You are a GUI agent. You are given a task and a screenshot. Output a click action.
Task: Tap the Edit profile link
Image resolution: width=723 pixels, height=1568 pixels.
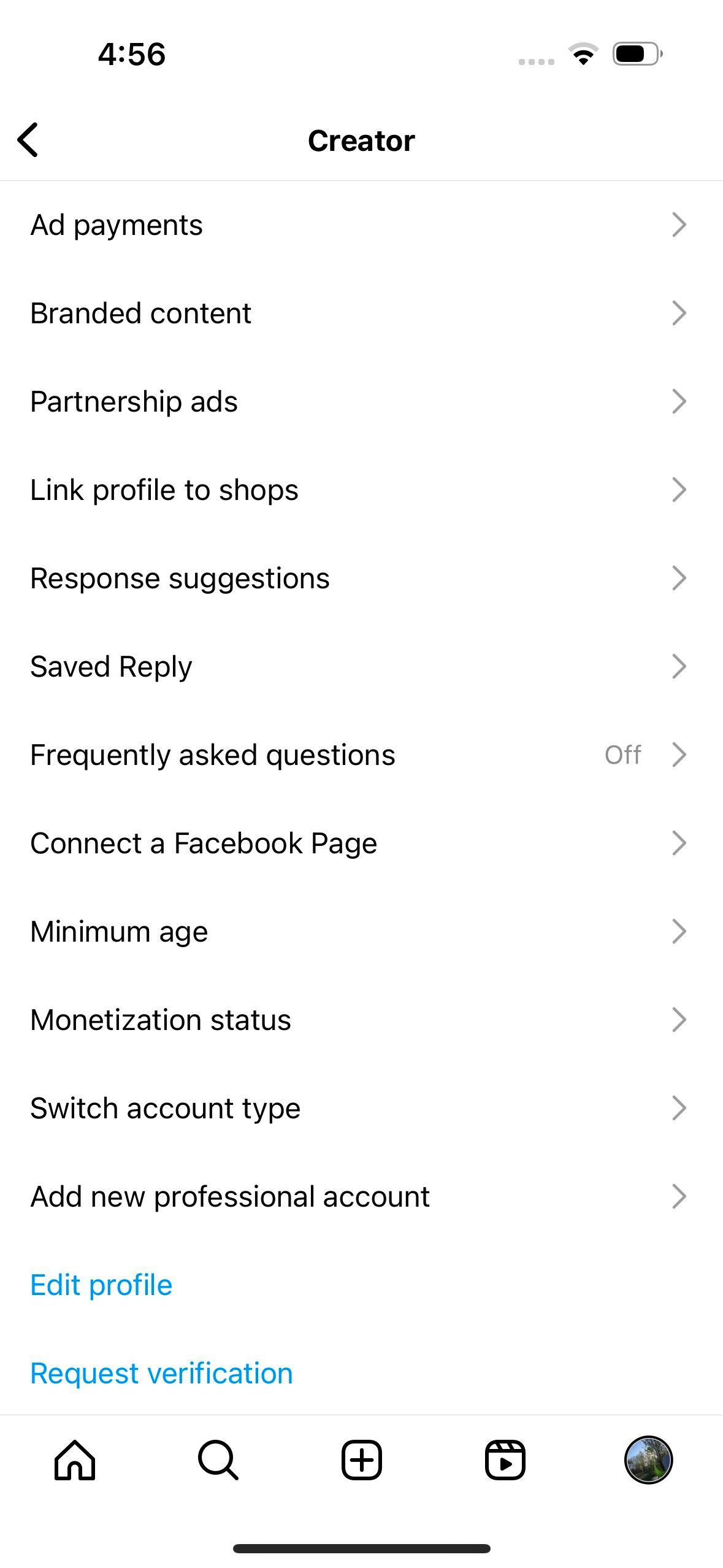(x=101, y=1285)
